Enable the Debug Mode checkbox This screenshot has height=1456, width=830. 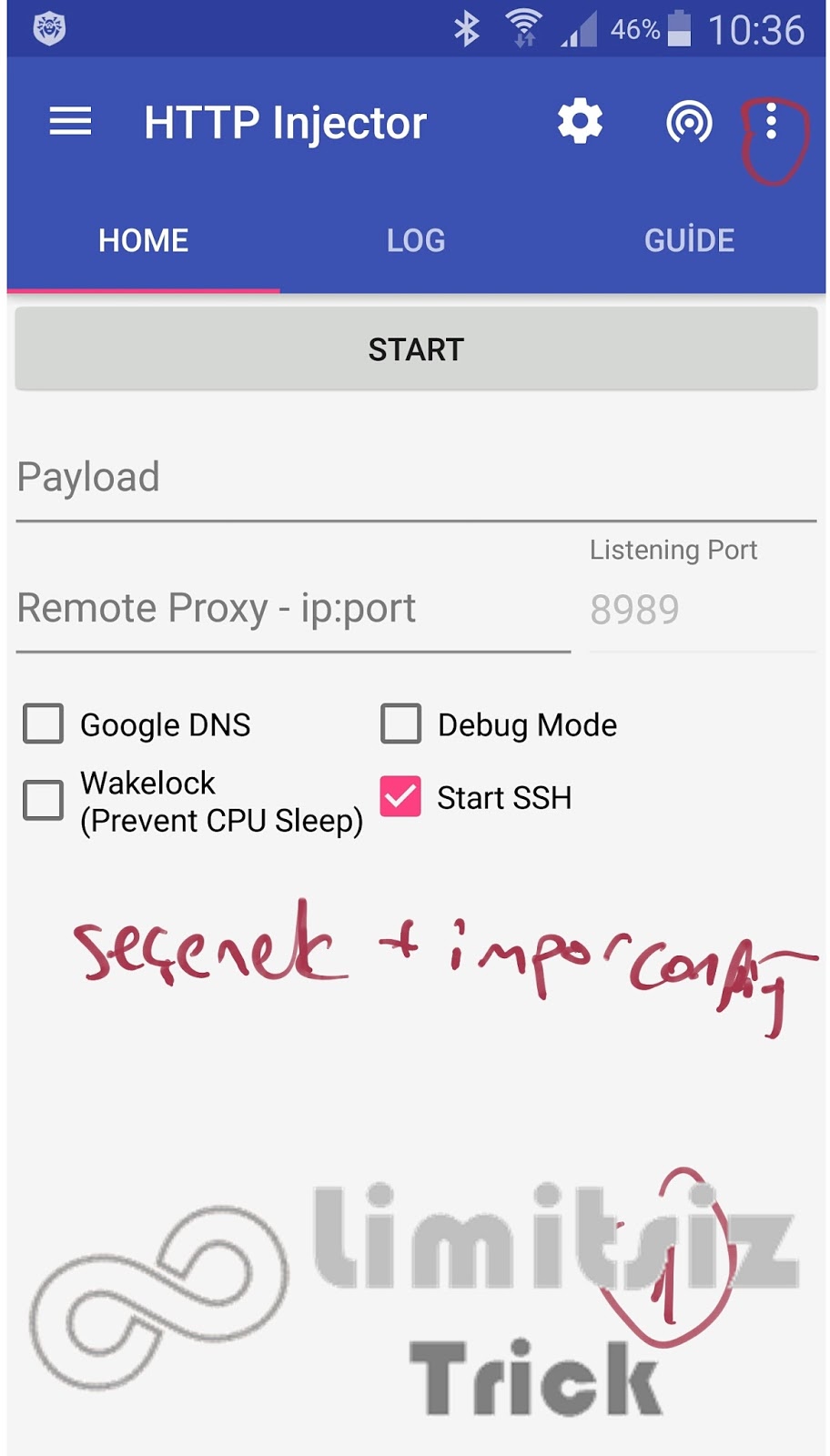point(400,724)
